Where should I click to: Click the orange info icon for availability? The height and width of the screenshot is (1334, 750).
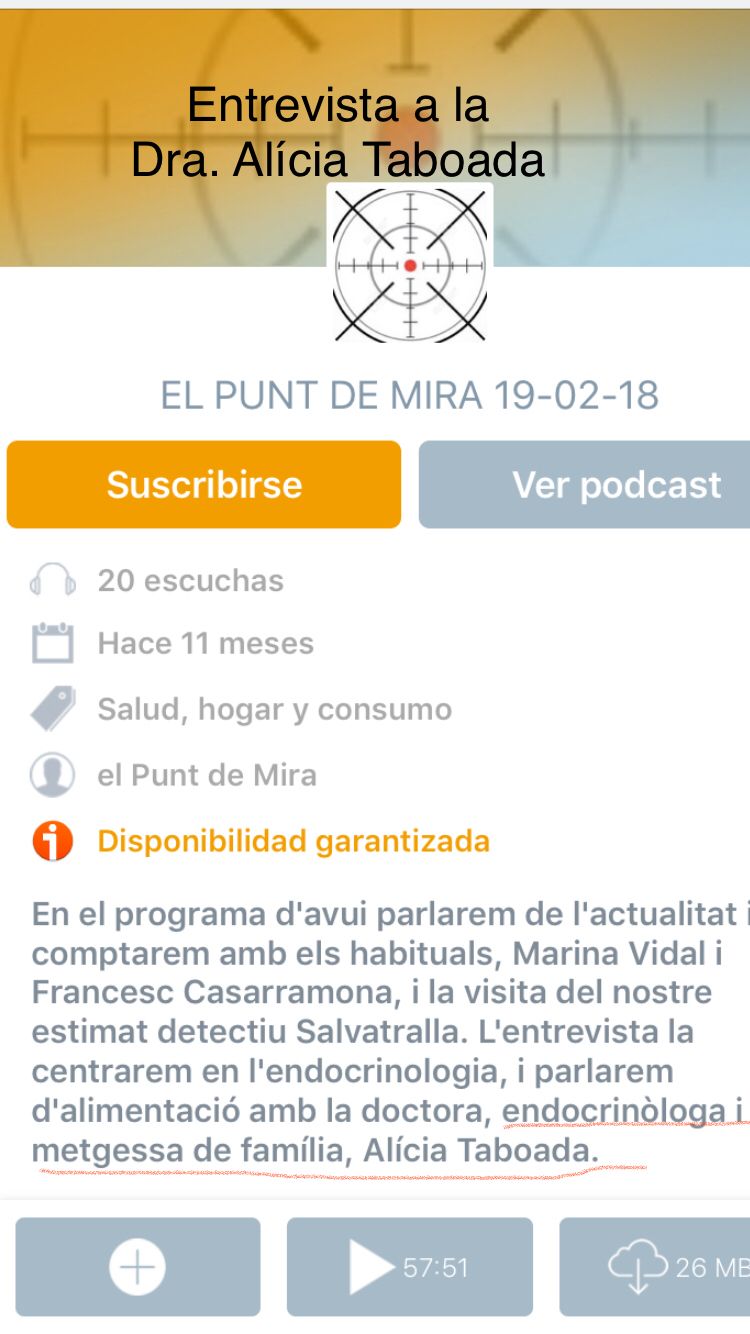(x=53, y=841)
